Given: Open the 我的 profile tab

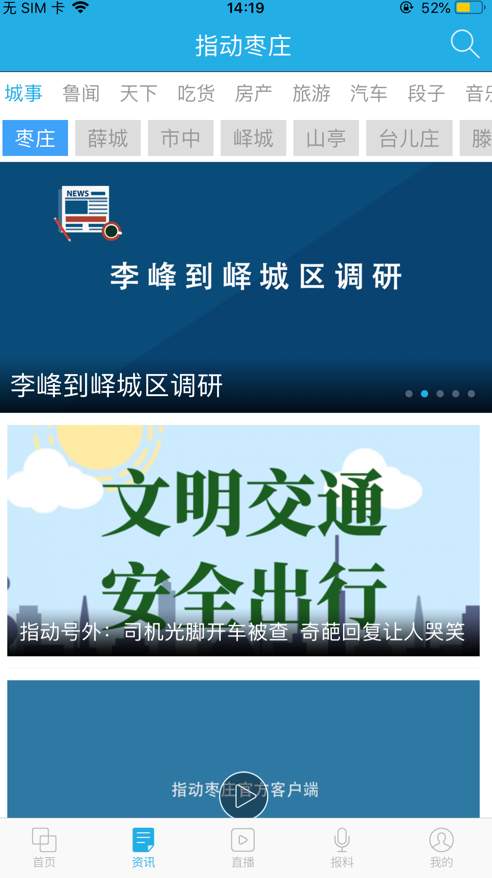Looking at the screenshot, I should [441, 847].
